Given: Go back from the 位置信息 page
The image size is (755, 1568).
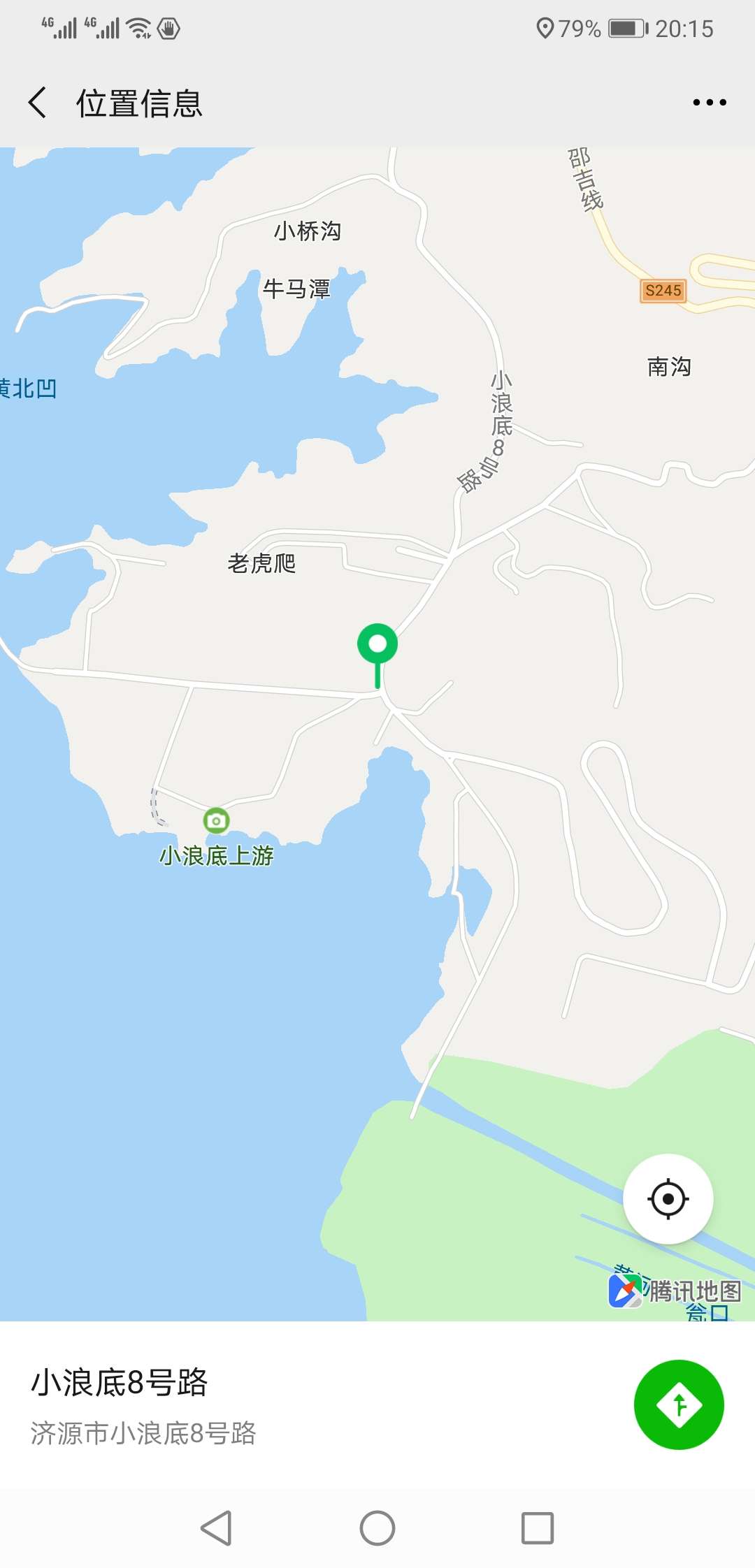Looking at the screenshot, I should pyautogui.click(x=38, y=103).
